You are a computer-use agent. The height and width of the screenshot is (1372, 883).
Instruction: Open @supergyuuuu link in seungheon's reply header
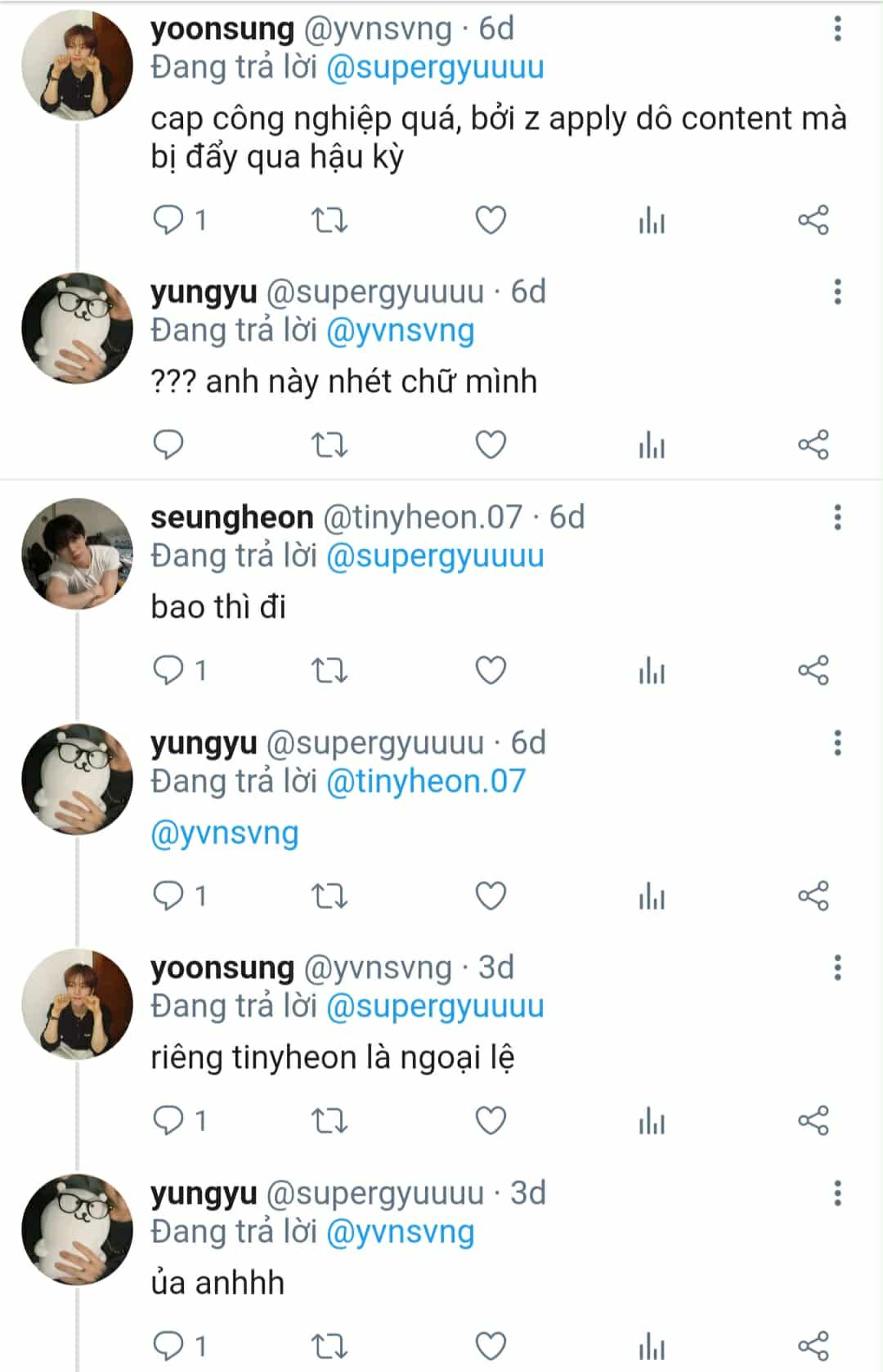click(435, 556)
